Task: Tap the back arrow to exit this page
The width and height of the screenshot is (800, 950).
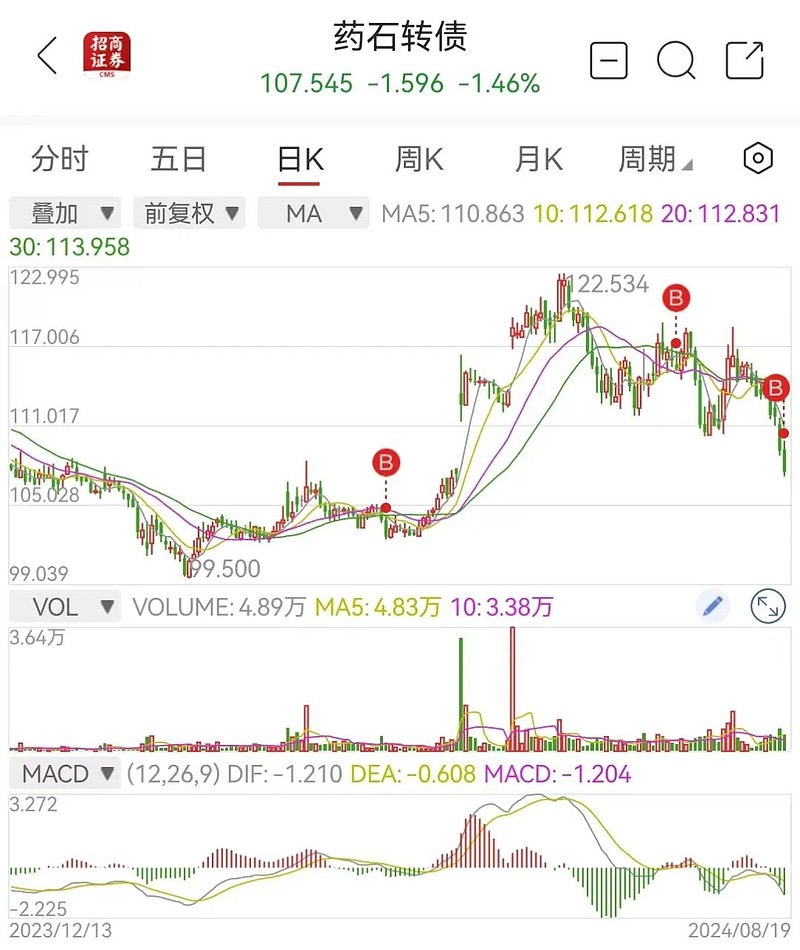Action: coord(46,57)
